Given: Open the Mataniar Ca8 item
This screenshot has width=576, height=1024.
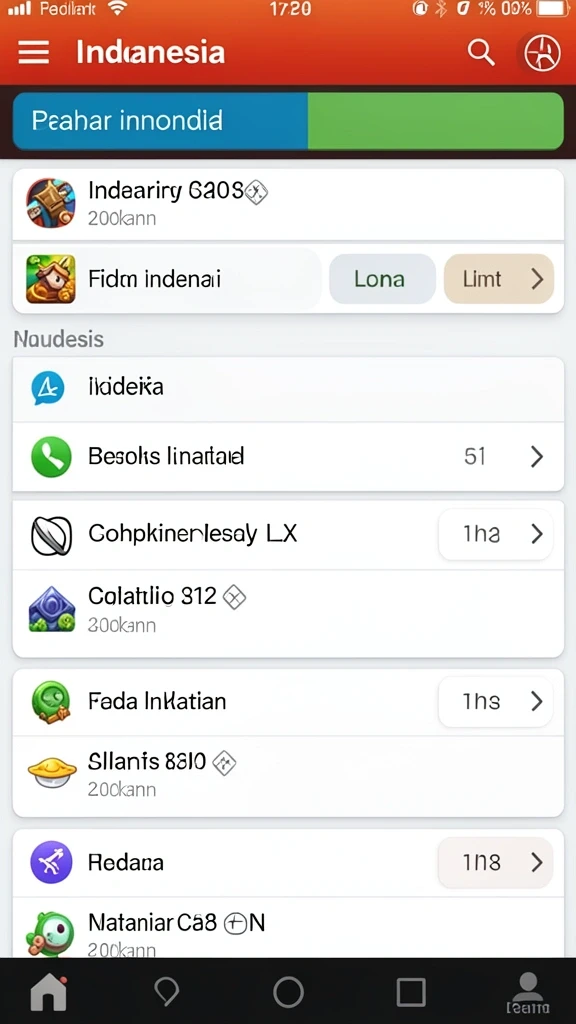Looking at the screenshot, I should click(288, 927).
